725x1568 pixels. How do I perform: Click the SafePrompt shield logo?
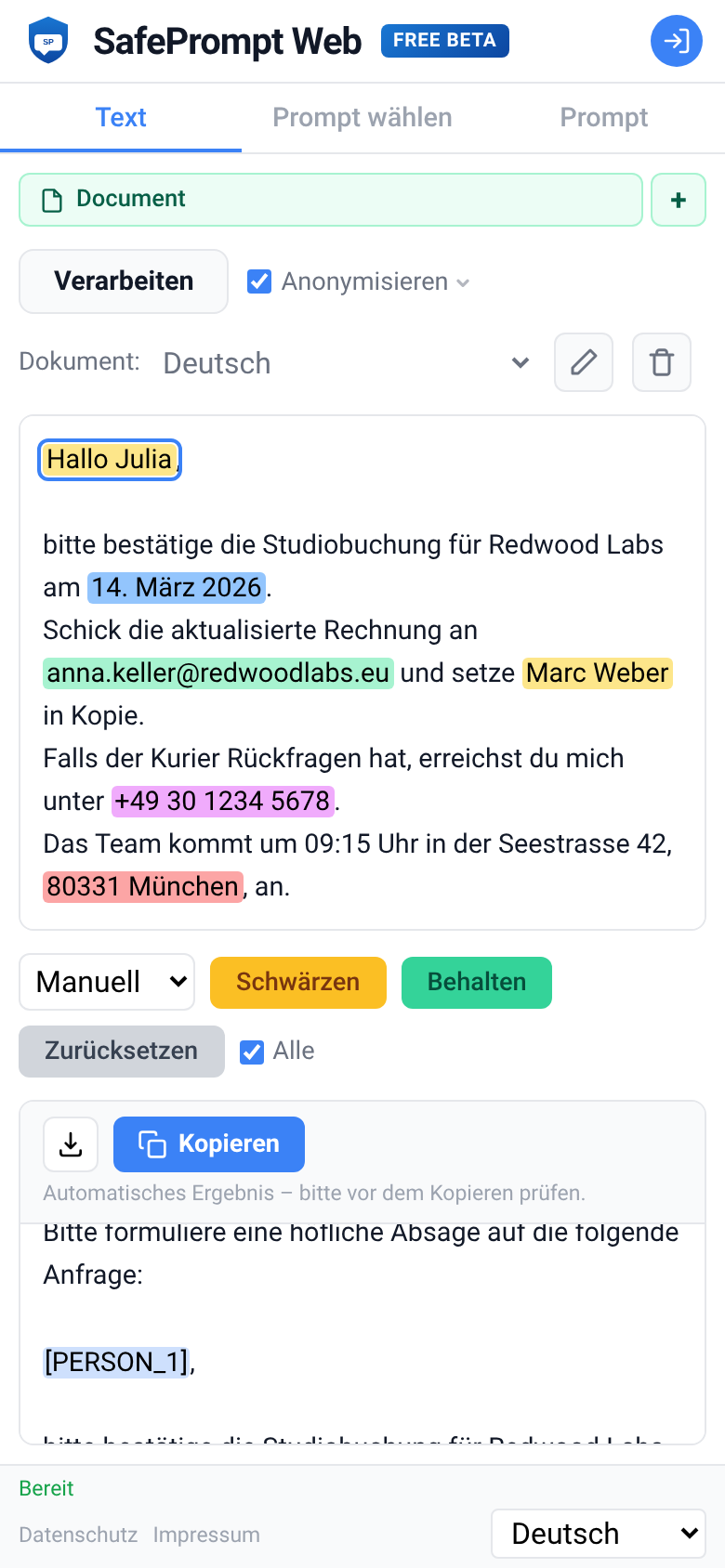coord(48,41)
